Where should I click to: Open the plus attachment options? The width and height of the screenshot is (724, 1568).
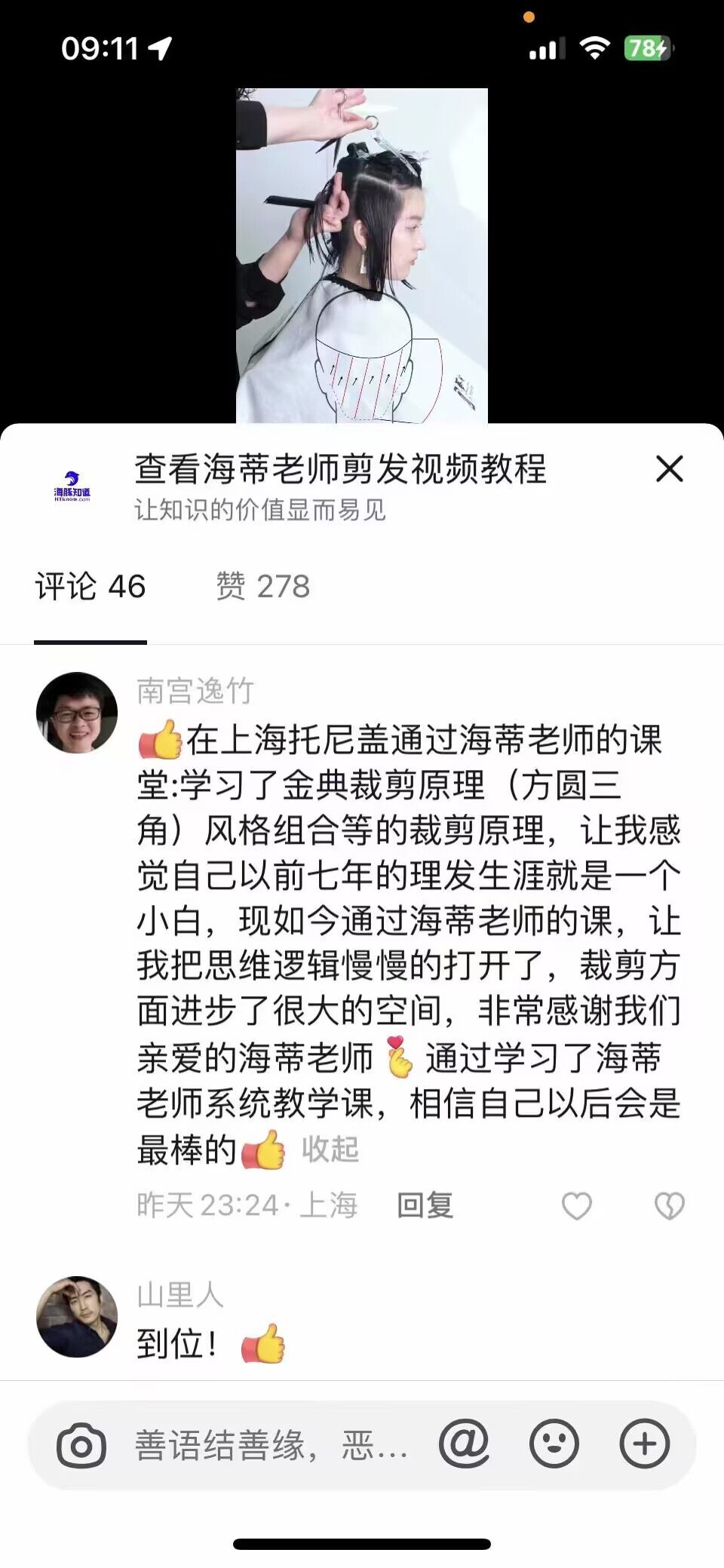645,1444
